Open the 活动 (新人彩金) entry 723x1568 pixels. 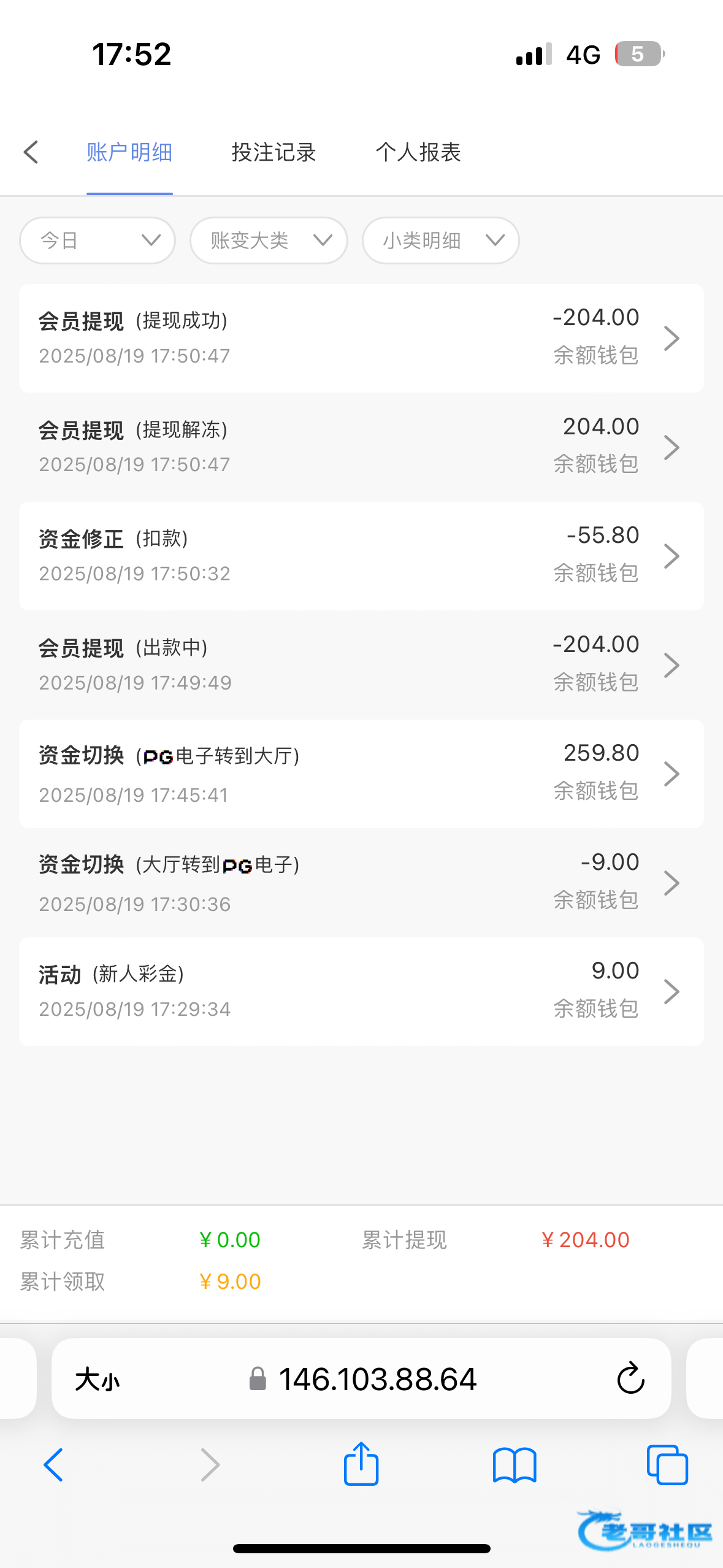[361, 991]
